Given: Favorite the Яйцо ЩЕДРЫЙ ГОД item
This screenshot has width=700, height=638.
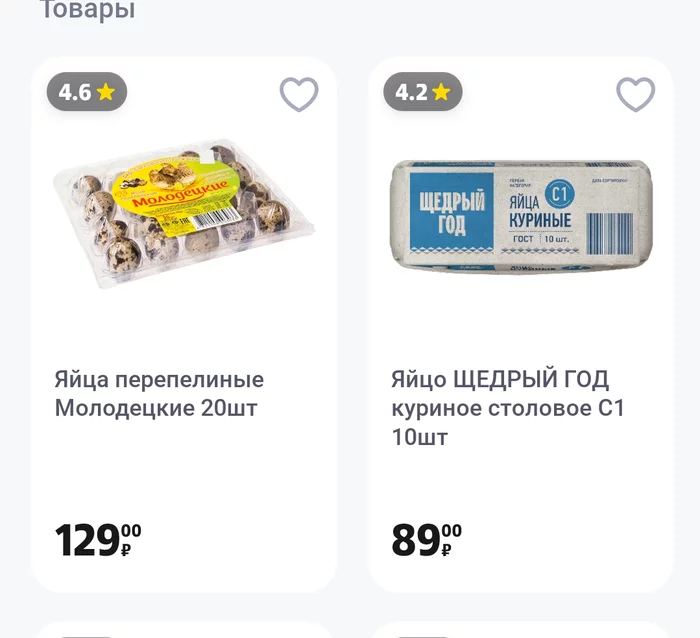Looking at the screenshot, I should 635,95.
